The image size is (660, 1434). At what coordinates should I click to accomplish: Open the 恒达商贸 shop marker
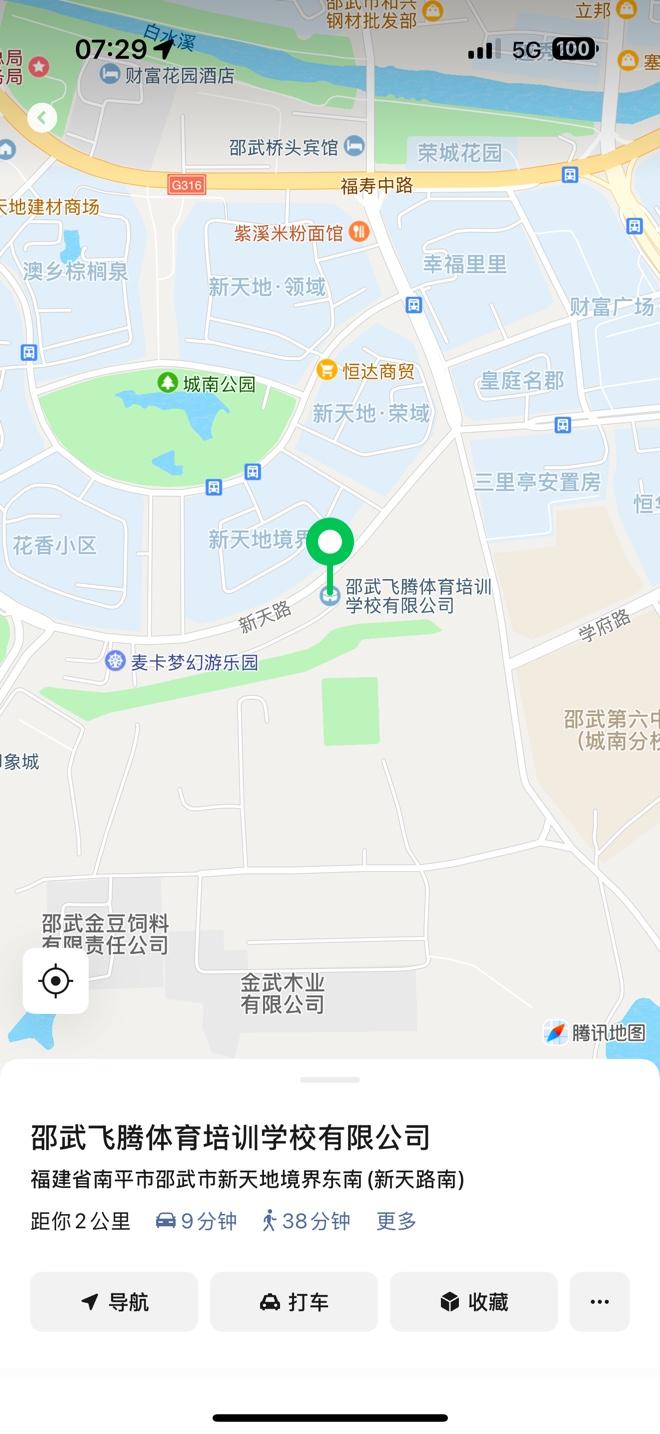(326, 370)
